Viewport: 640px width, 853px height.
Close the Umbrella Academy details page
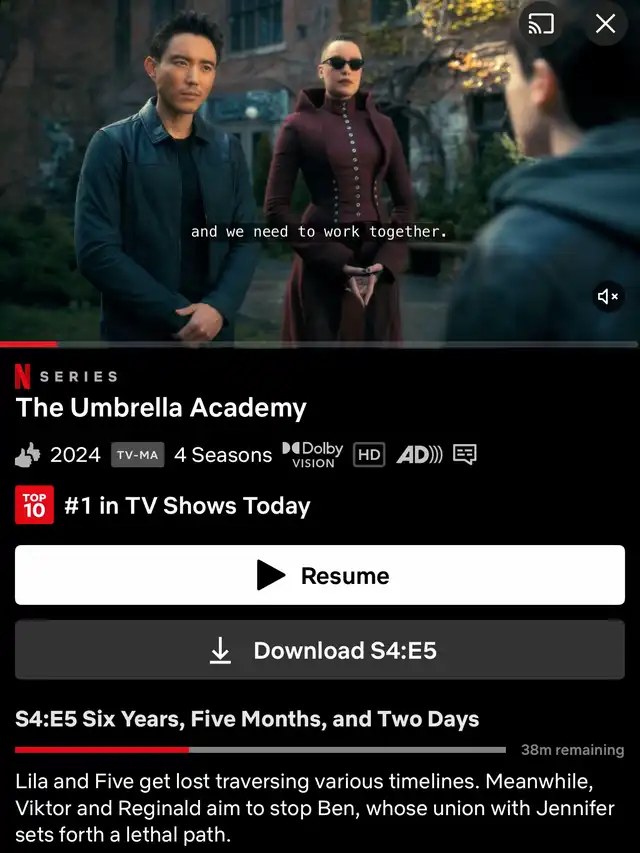(x=606, y=24)
